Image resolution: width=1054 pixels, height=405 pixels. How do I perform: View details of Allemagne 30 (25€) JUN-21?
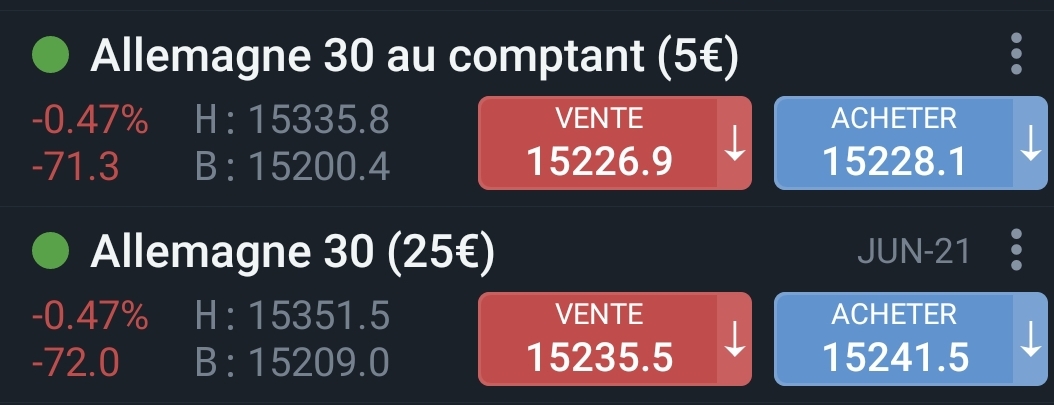pyautogui.click(x=292, y=254)
